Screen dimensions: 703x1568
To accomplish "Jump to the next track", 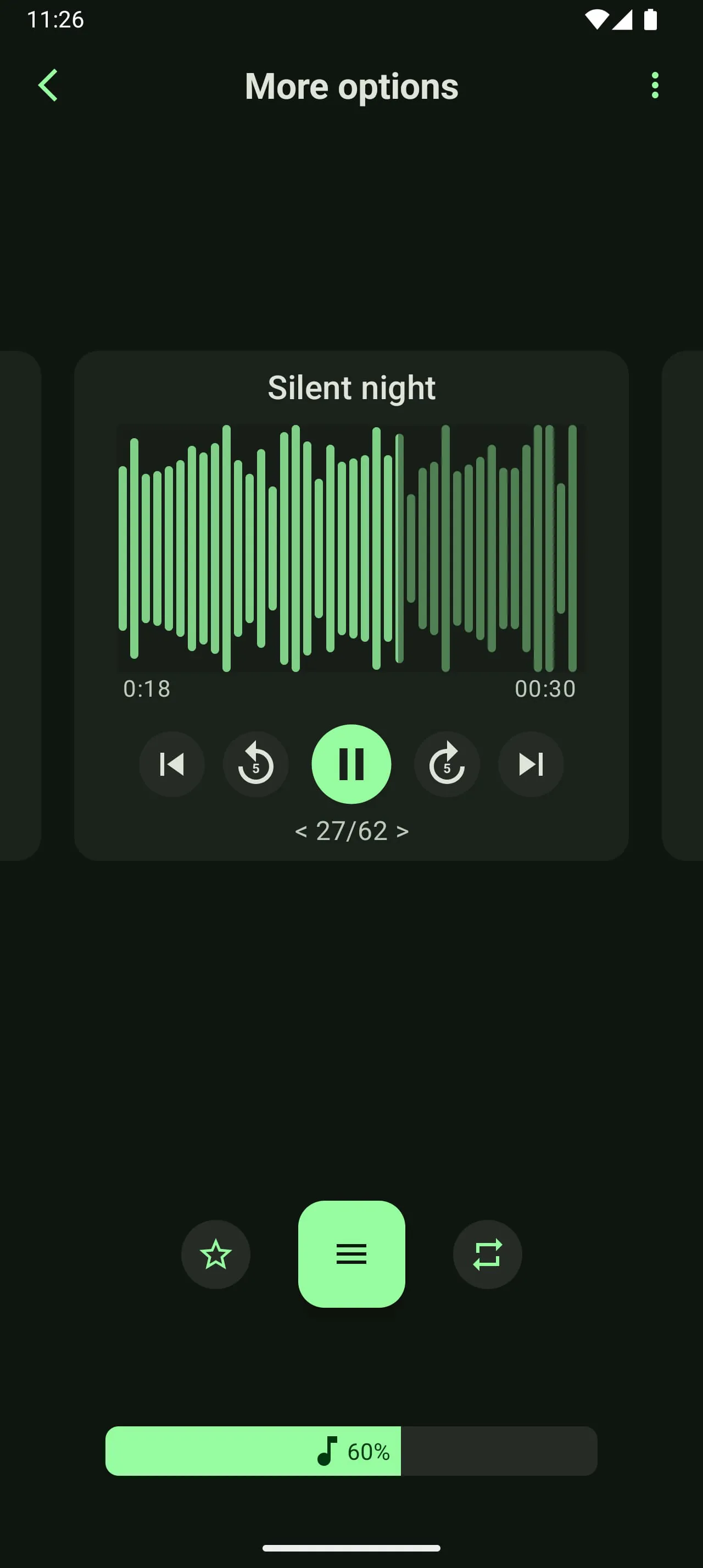I will [530, 765].
